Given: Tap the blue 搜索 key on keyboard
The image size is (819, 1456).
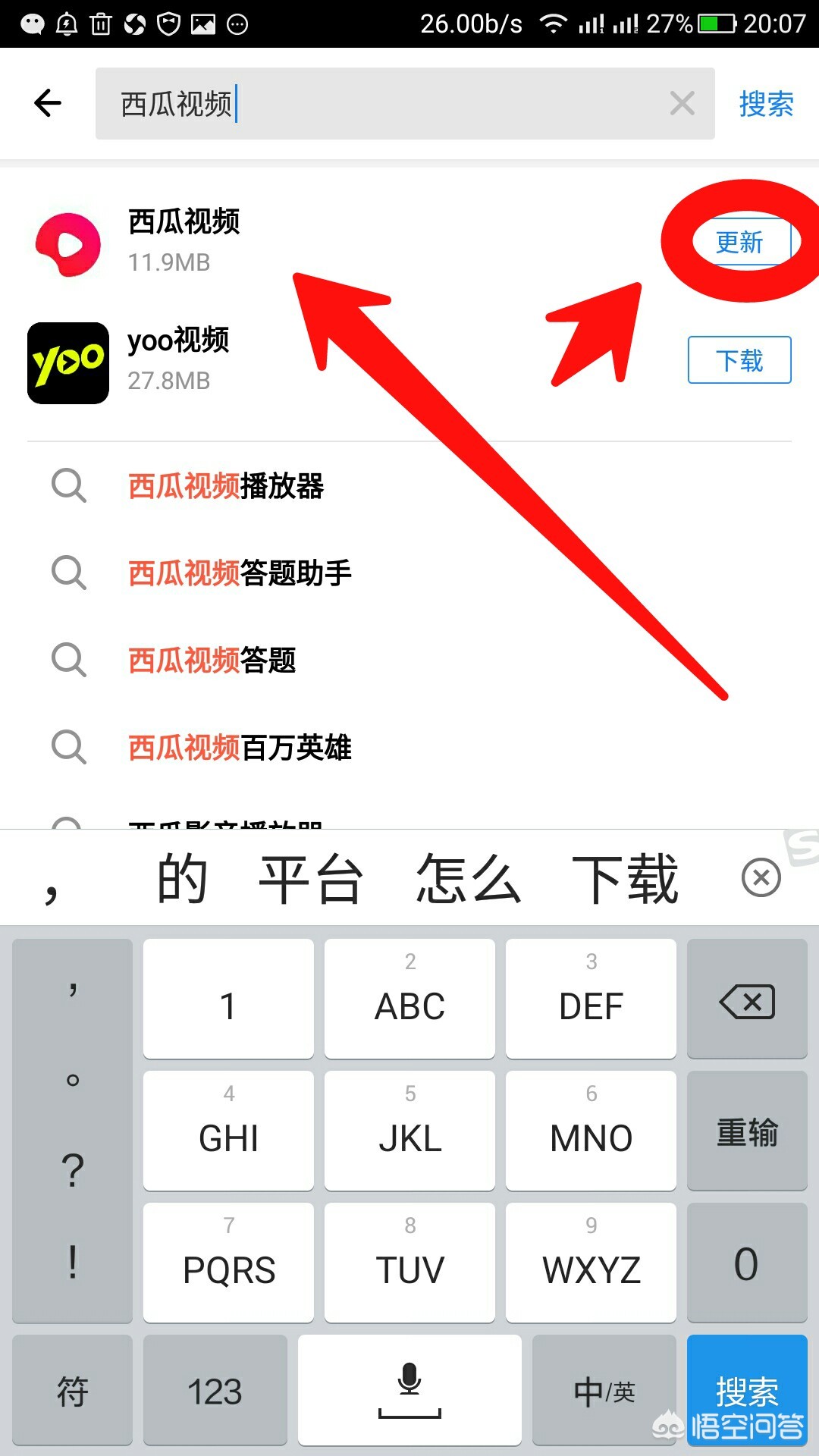Looking at the screenshot, I should [747, 1391].
